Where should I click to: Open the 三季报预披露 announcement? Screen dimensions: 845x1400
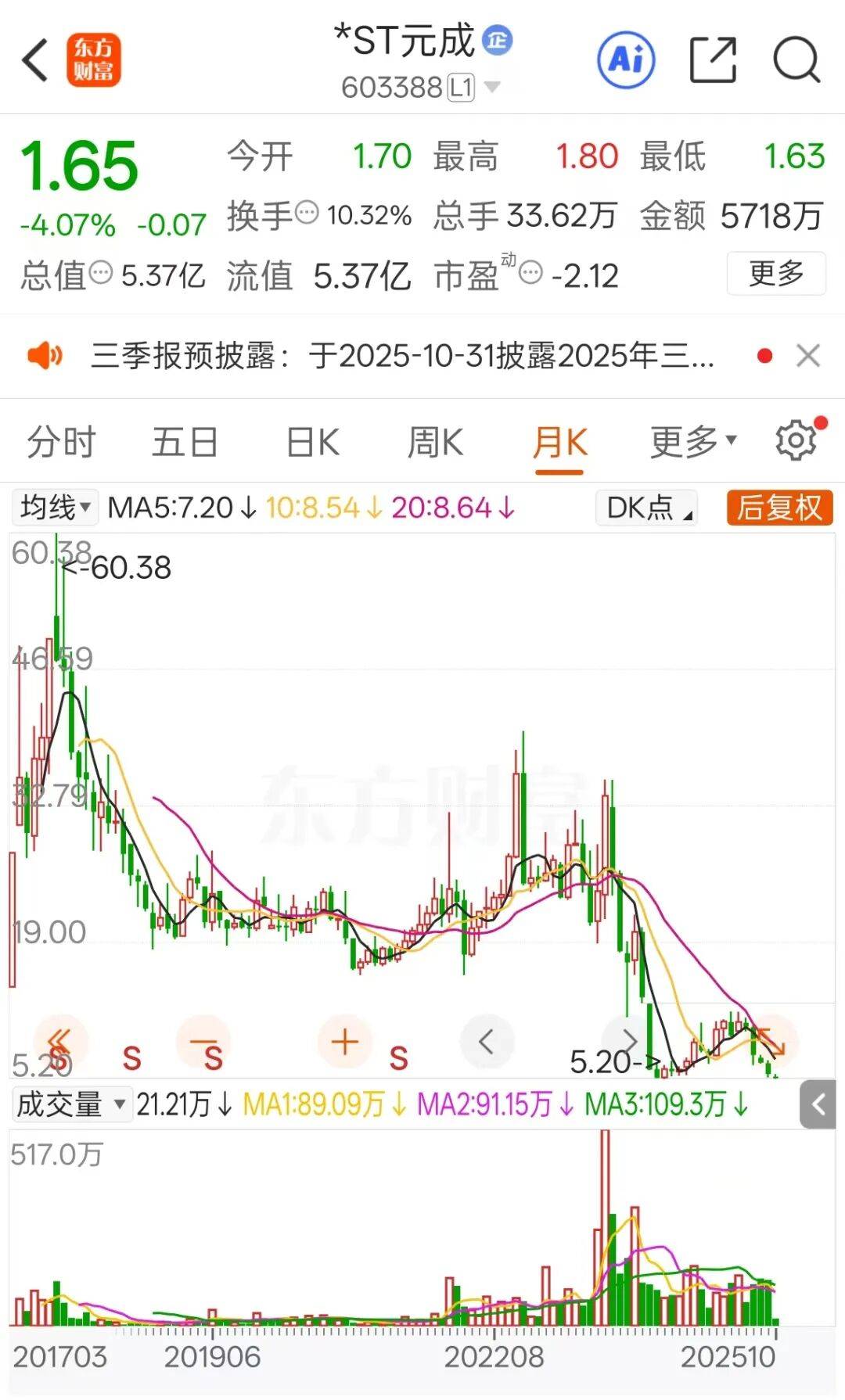tap(401, 356)
